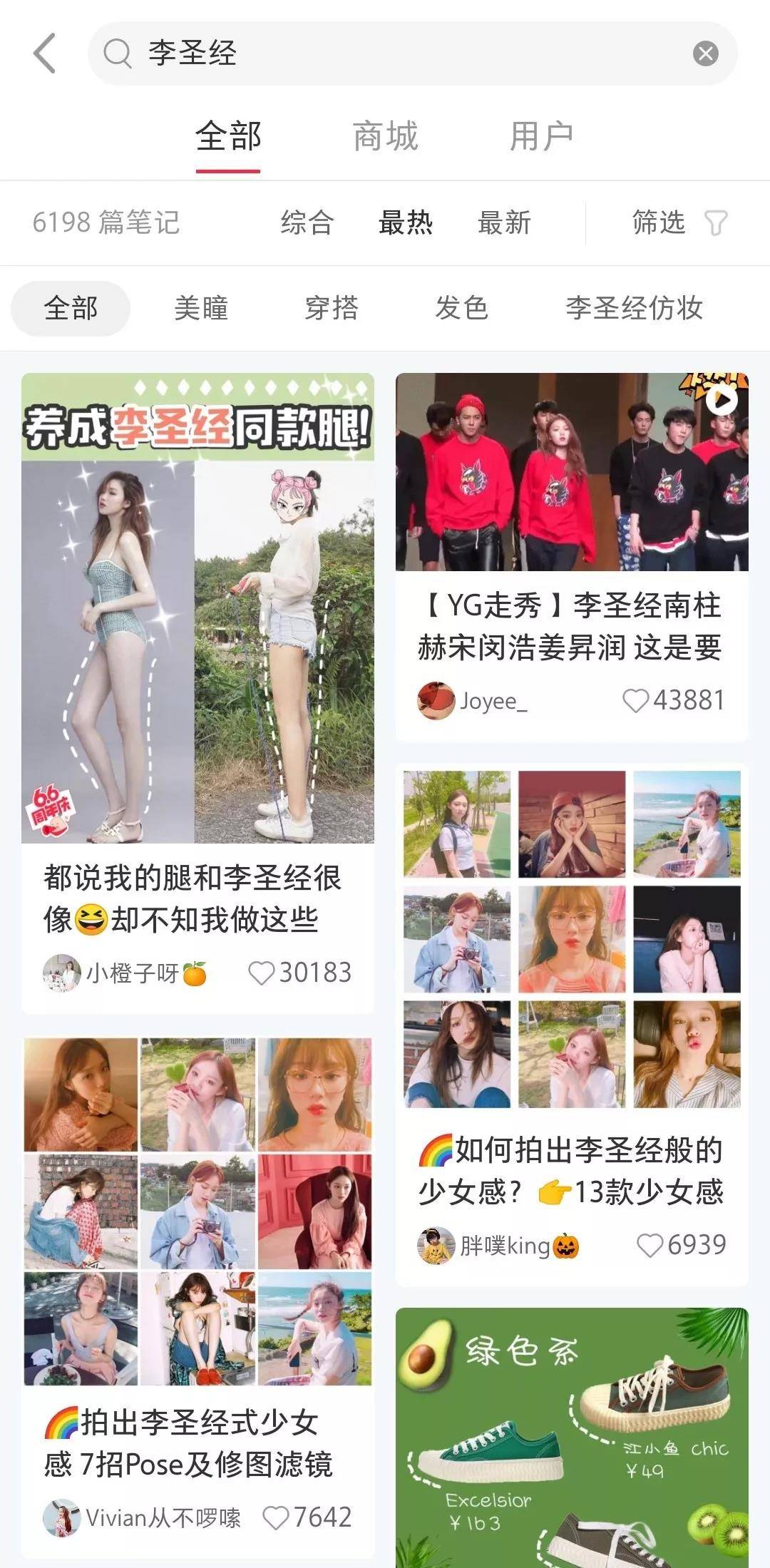This screenshot has height=1568, width=770.
Task: Switch to the 用户 tab
Action: pos(540,136)
